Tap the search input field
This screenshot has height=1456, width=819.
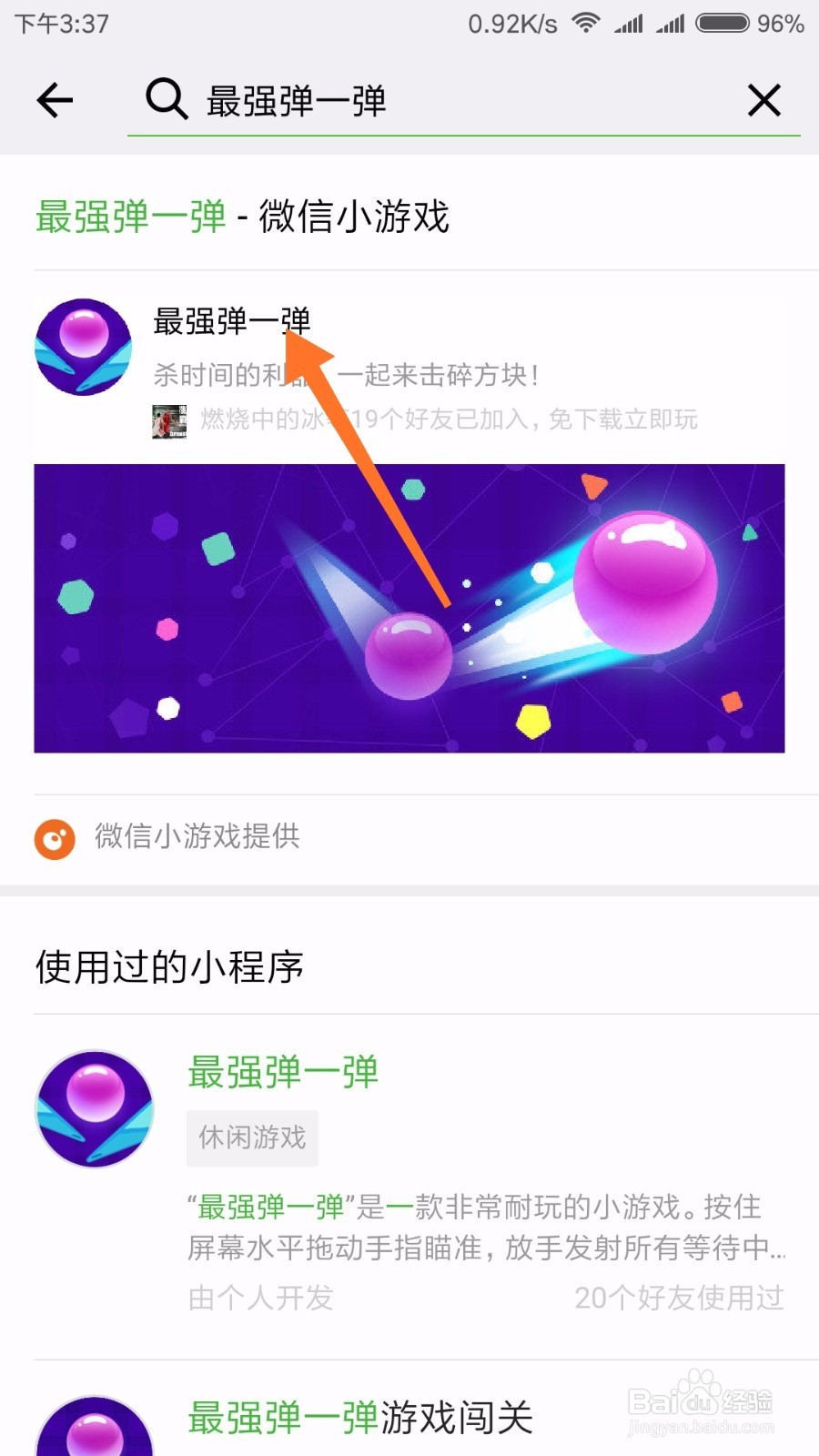click(364, 100)
